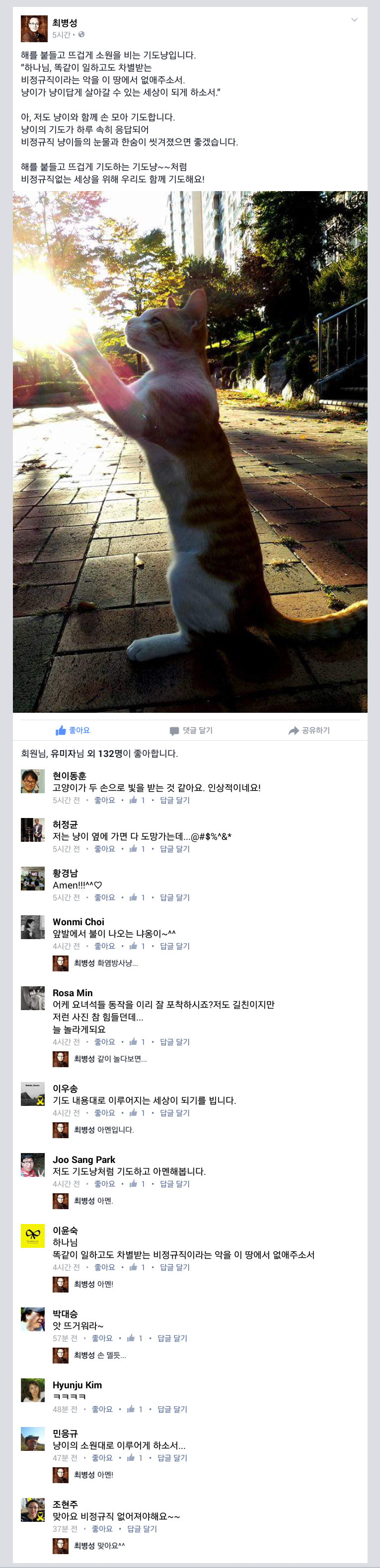
Task: Like 현이동훈's comment
Action: click(105, 801)
